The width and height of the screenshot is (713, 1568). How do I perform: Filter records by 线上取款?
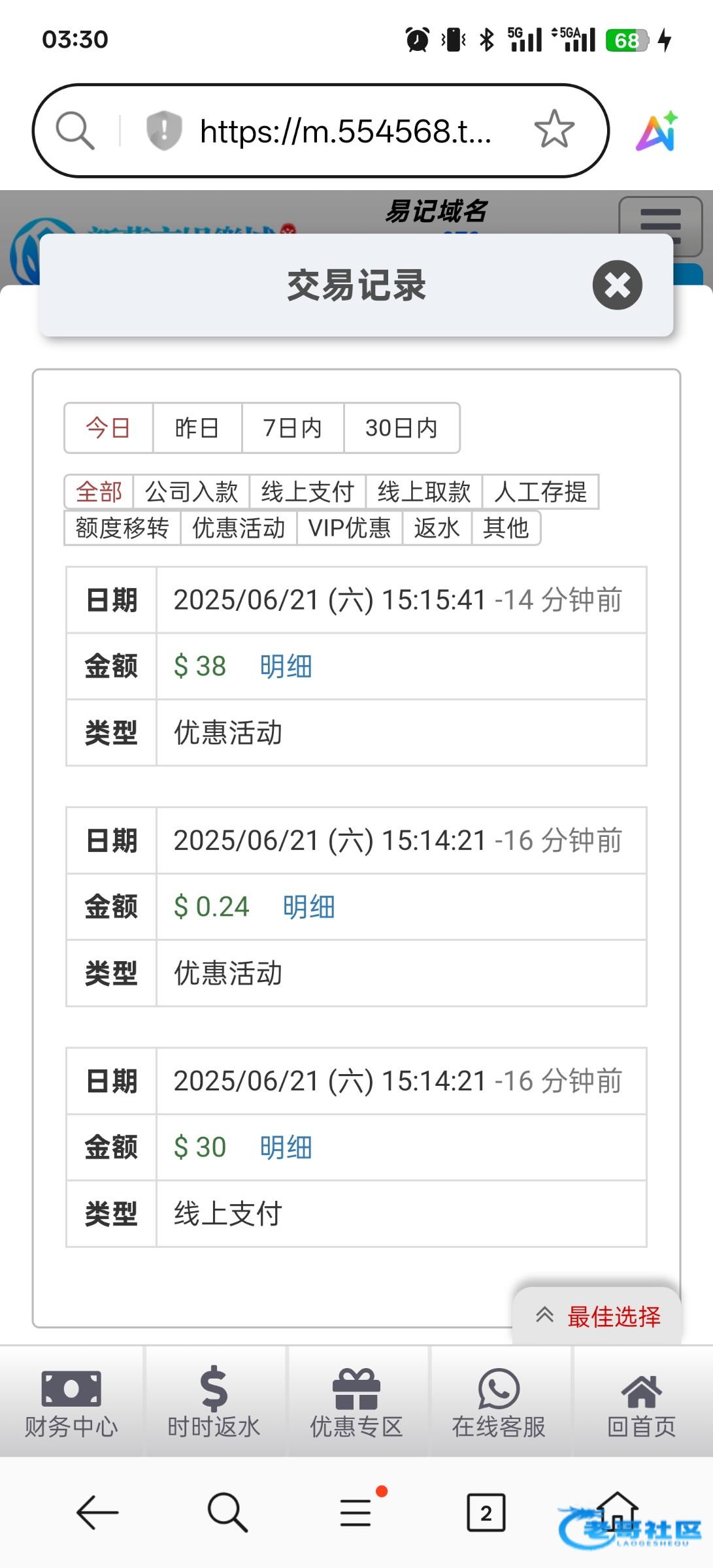point(423,491)
